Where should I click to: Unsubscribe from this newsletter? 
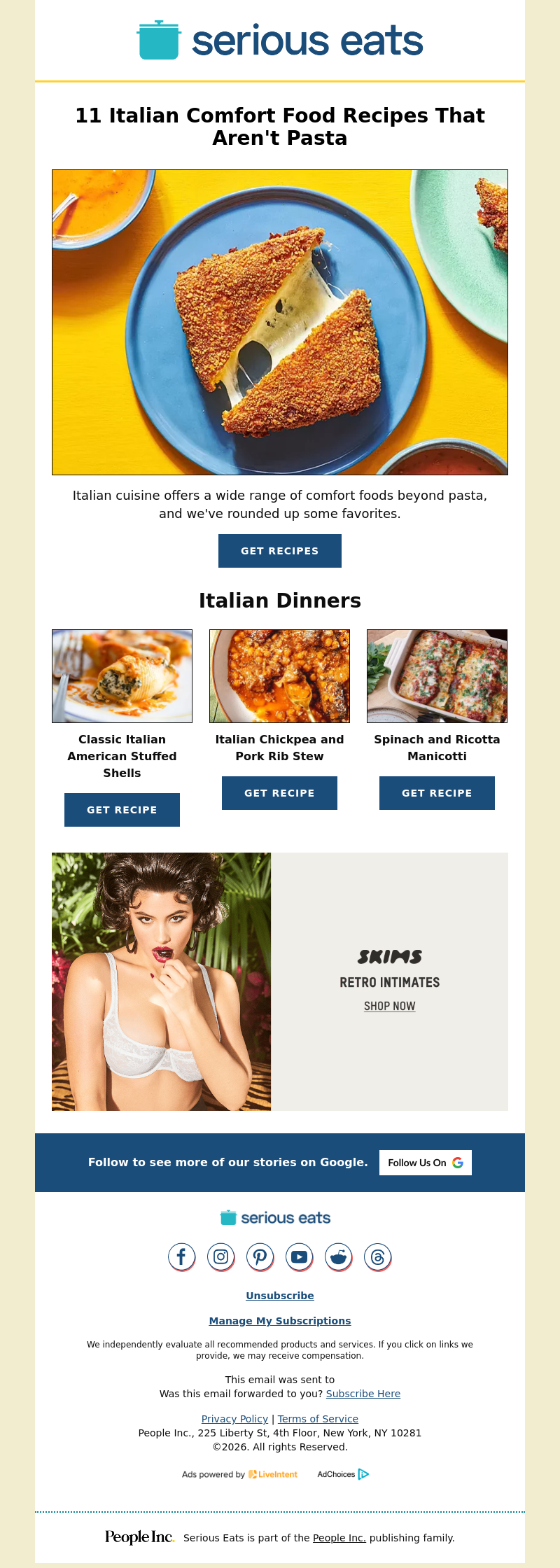(x=279, y=1296)
